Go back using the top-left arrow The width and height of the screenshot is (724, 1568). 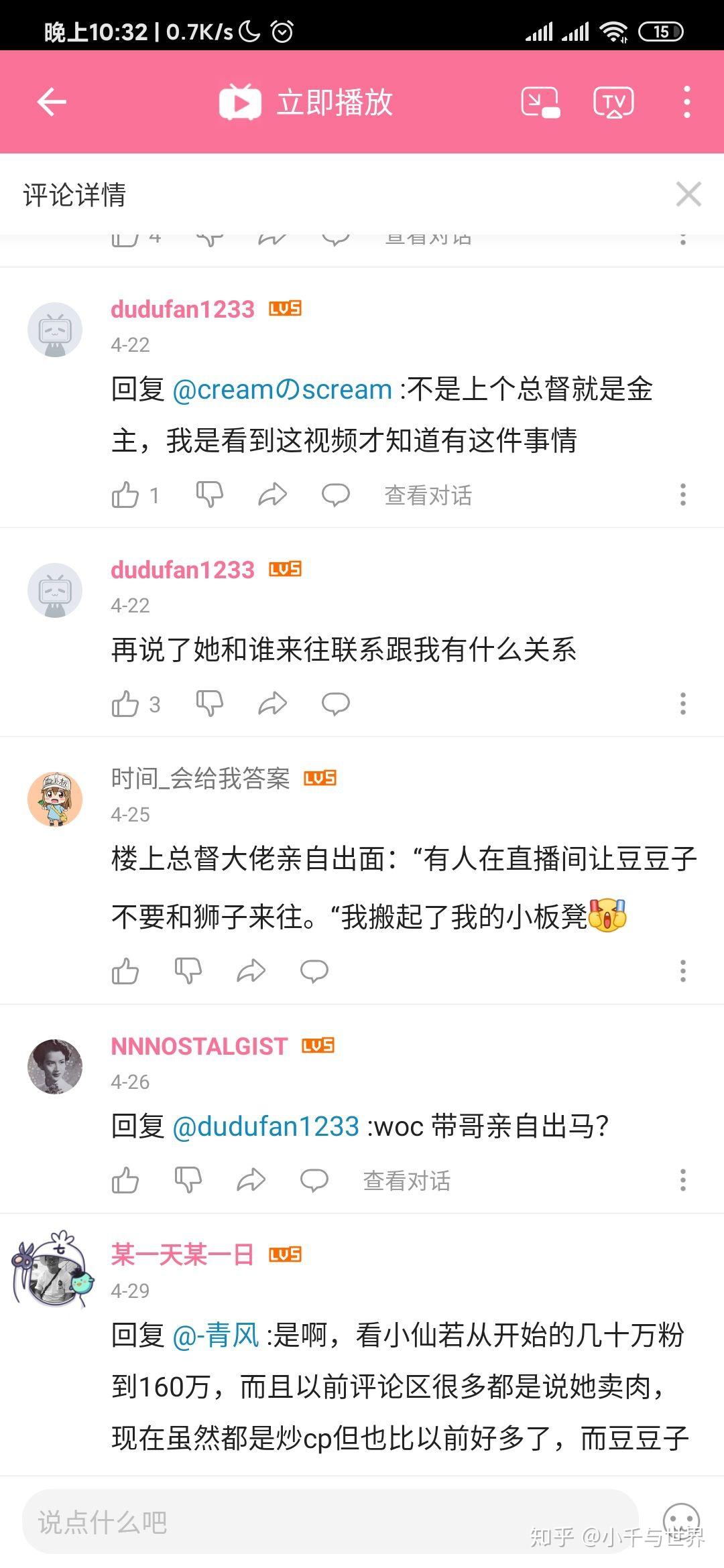point(52,102)
